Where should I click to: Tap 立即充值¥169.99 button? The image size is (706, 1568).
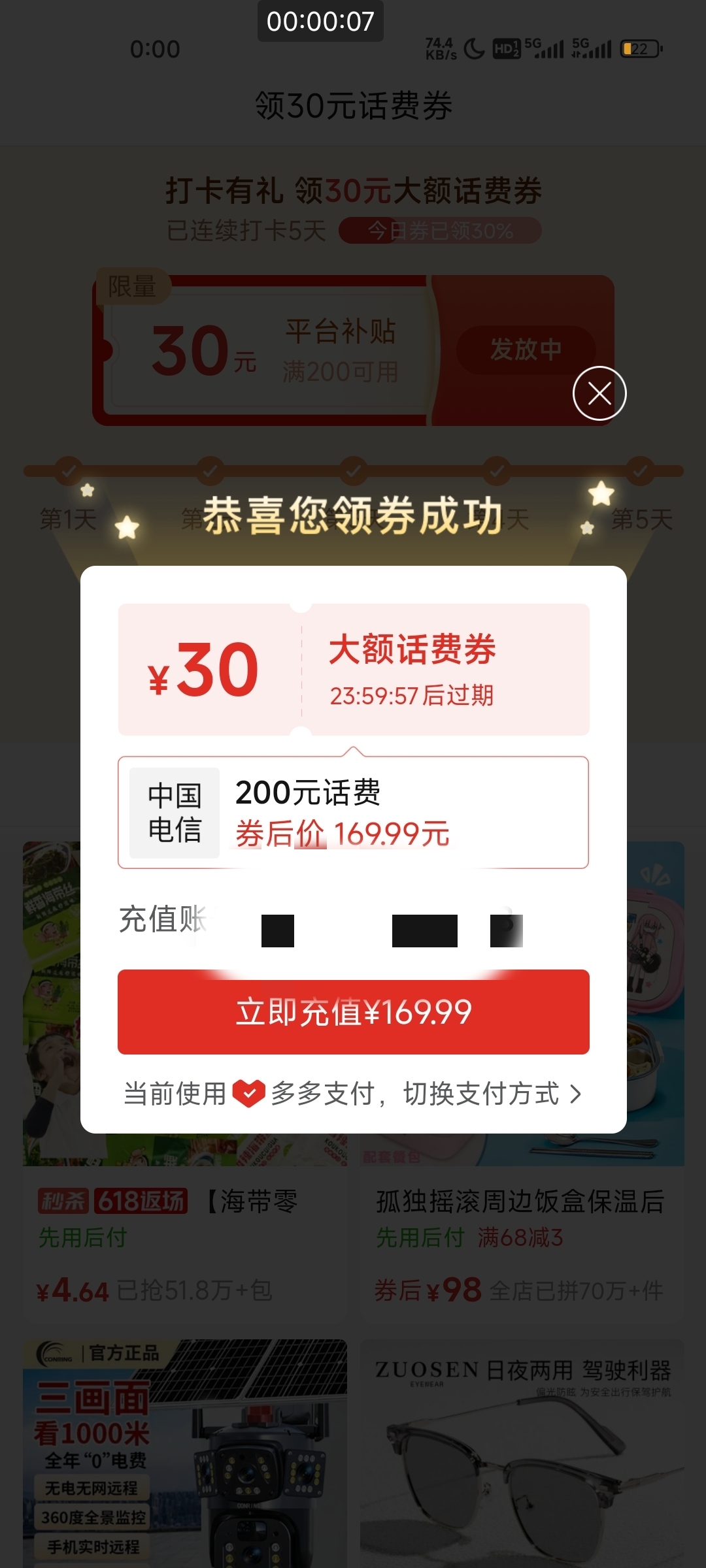click(353, 1011)
